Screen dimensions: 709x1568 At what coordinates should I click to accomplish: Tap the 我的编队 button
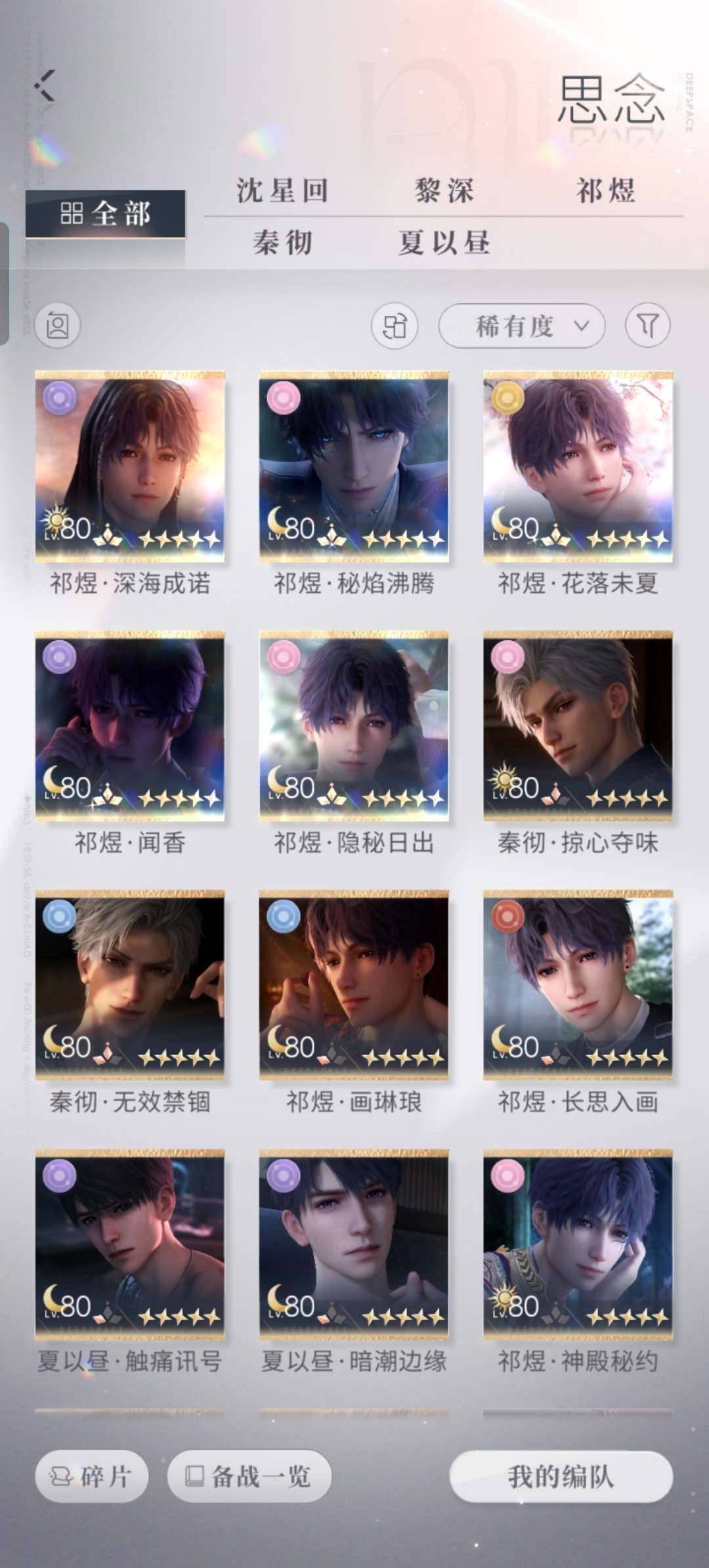561,1477
